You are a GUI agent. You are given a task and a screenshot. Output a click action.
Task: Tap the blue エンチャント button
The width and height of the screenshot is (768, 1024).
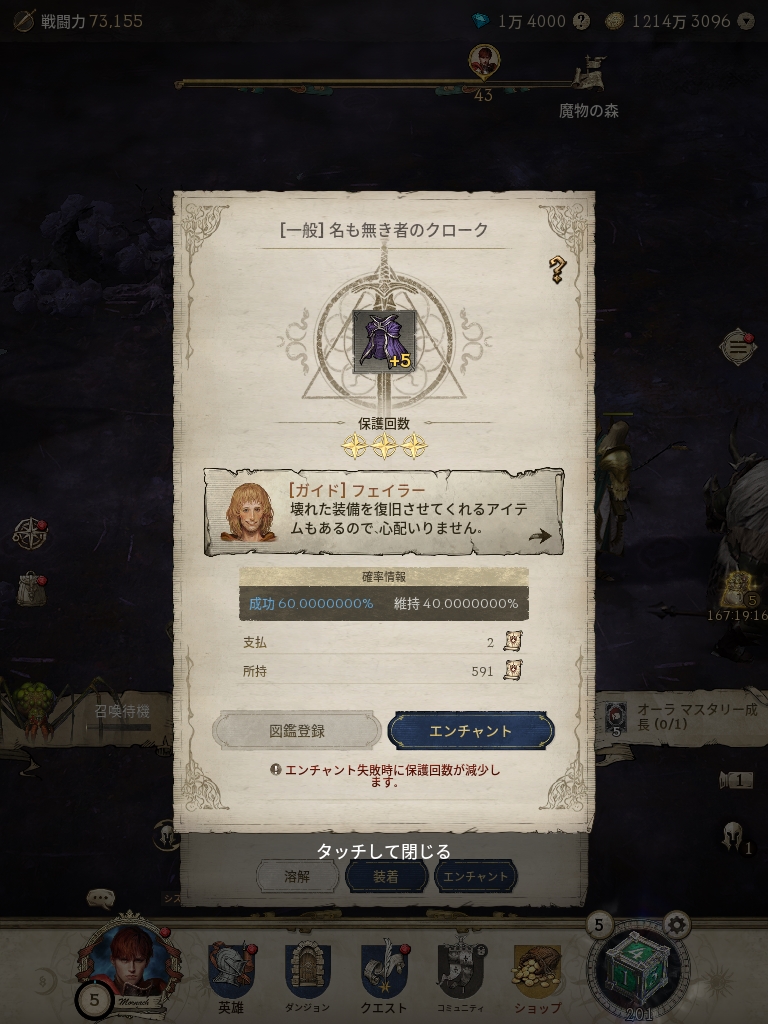coord(471,731)
